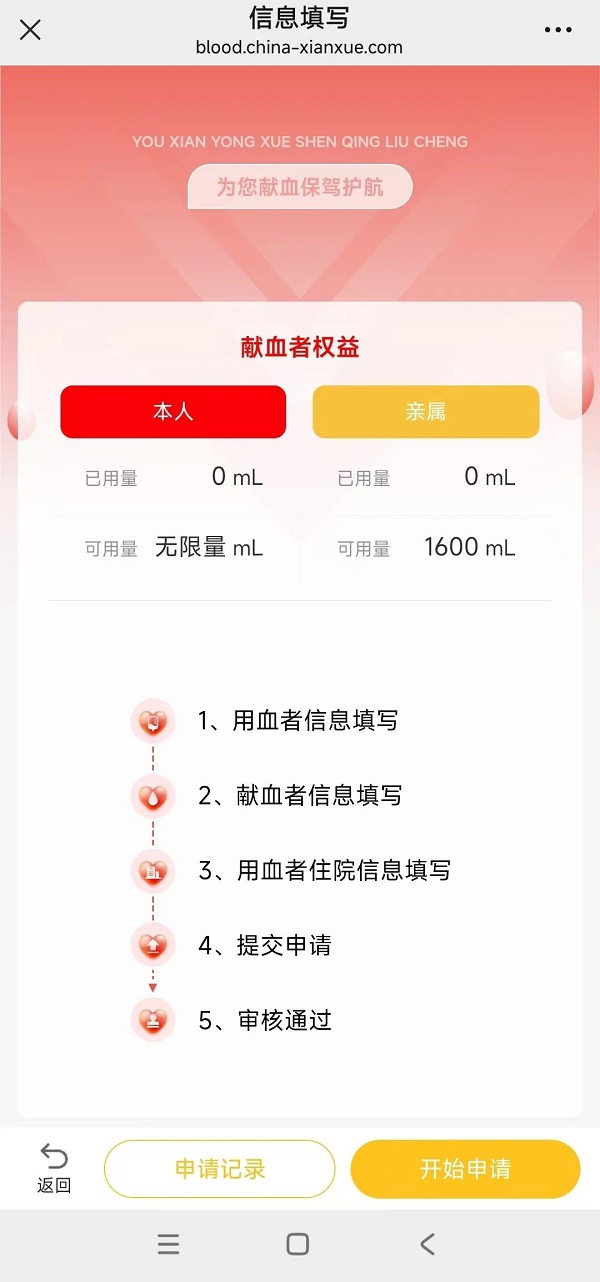The image size is (600, 1282).
Task: Tap the 返回 back icon
Action: 54,1168
